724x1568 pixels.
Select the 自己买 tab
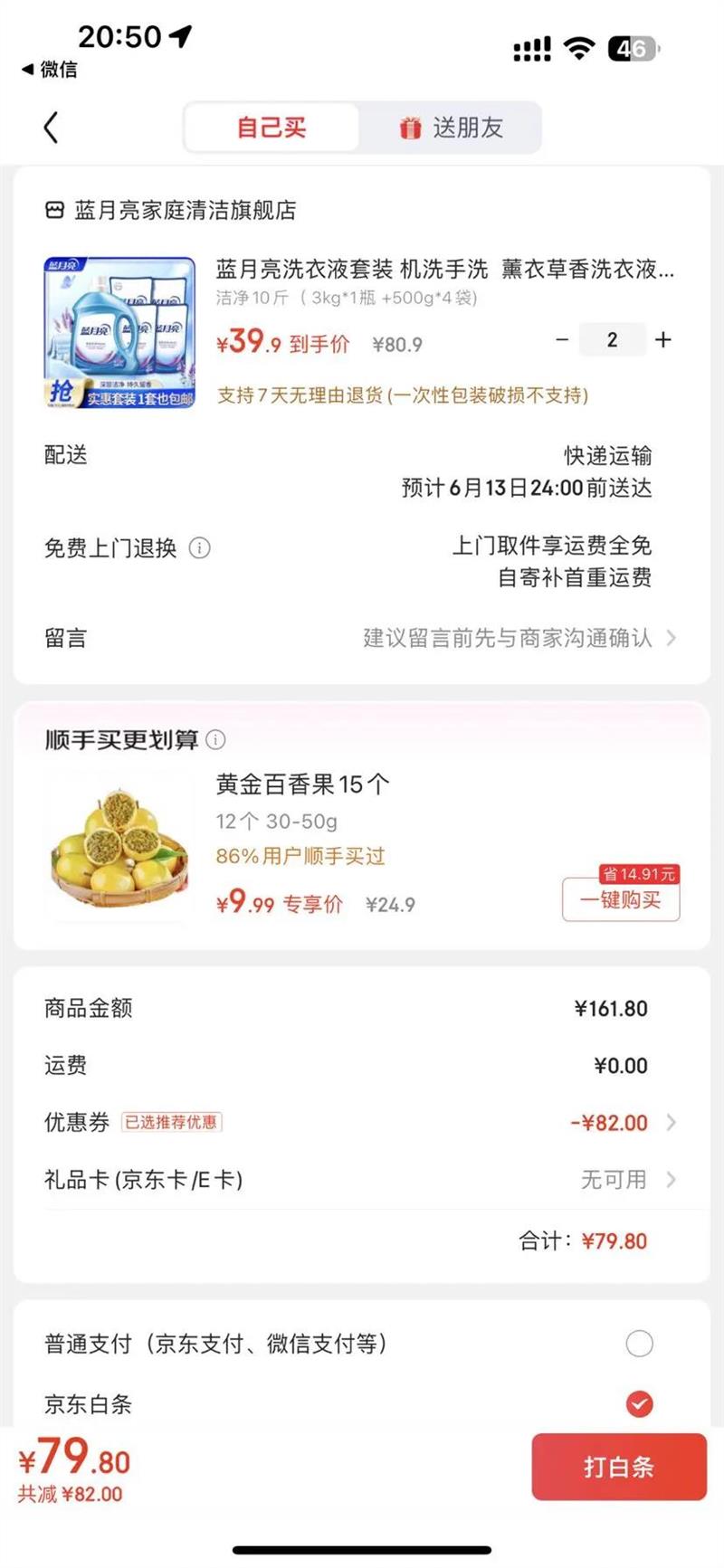[271, 128]
